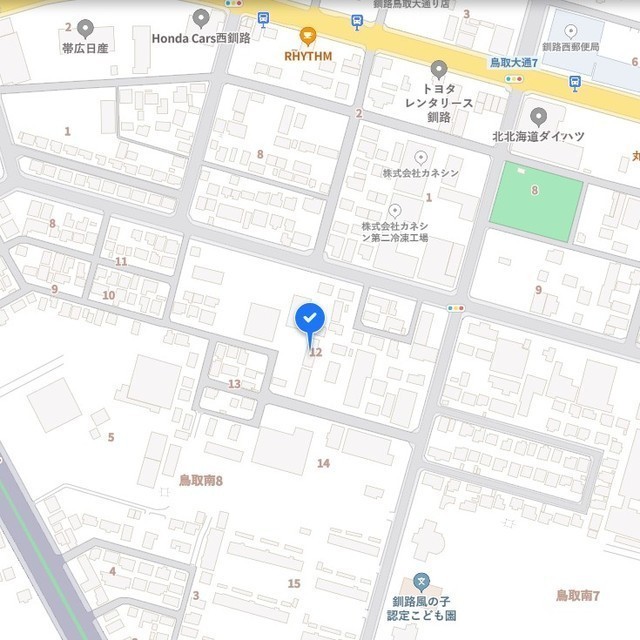
Task: Tap the カネシン第二冷凍工場 marker
Action: click(395, 210)
